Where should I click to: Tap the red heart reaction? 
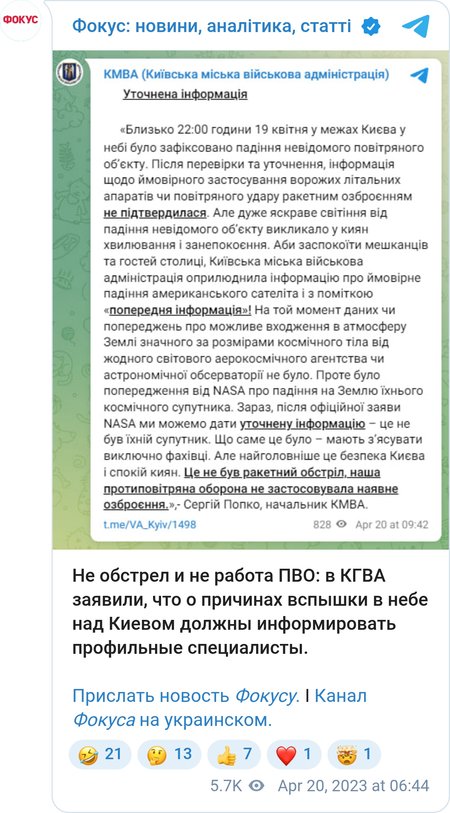pos(294,754)
